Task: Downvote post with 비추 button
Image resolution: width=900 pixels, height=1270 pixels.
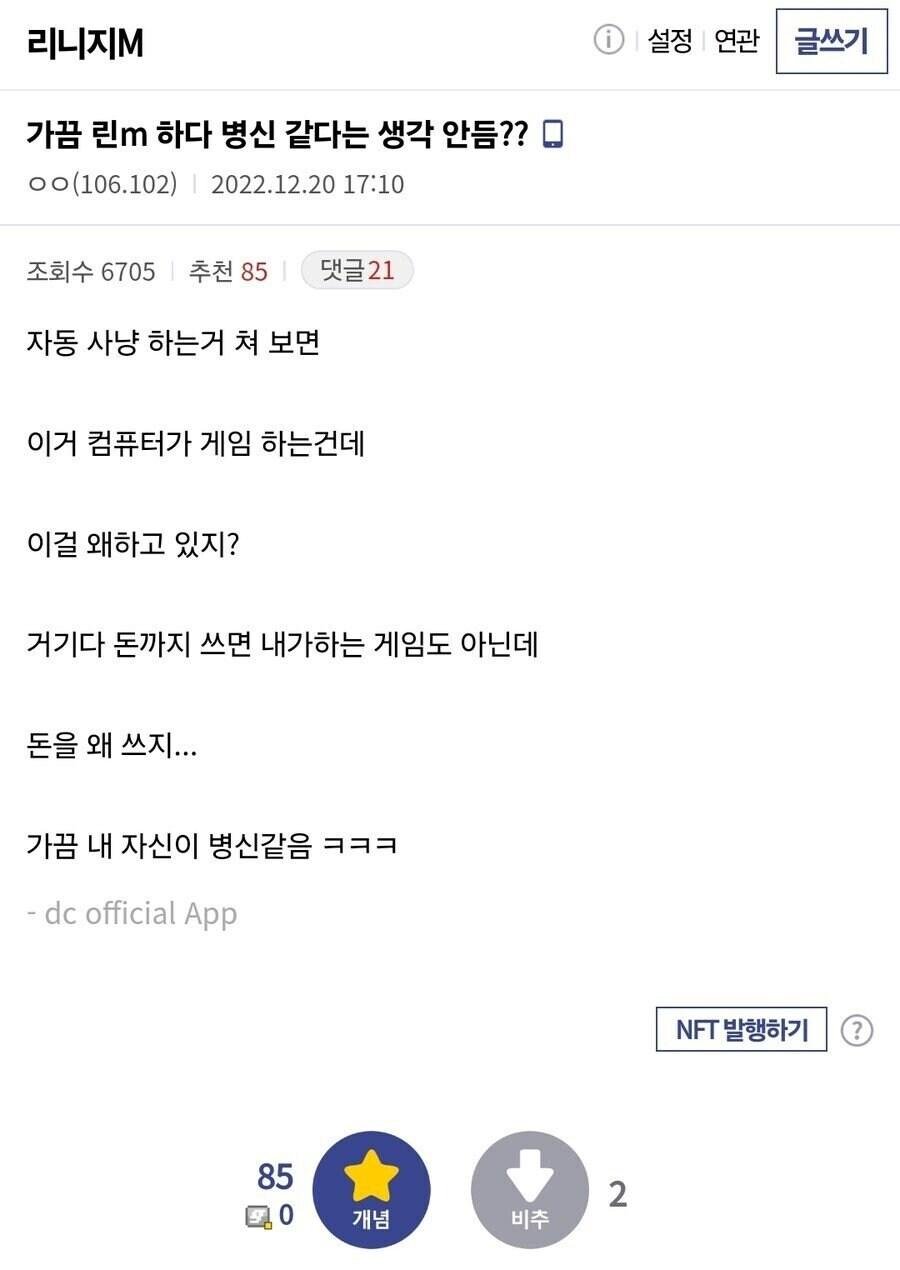Action: tap(530, 1190)
